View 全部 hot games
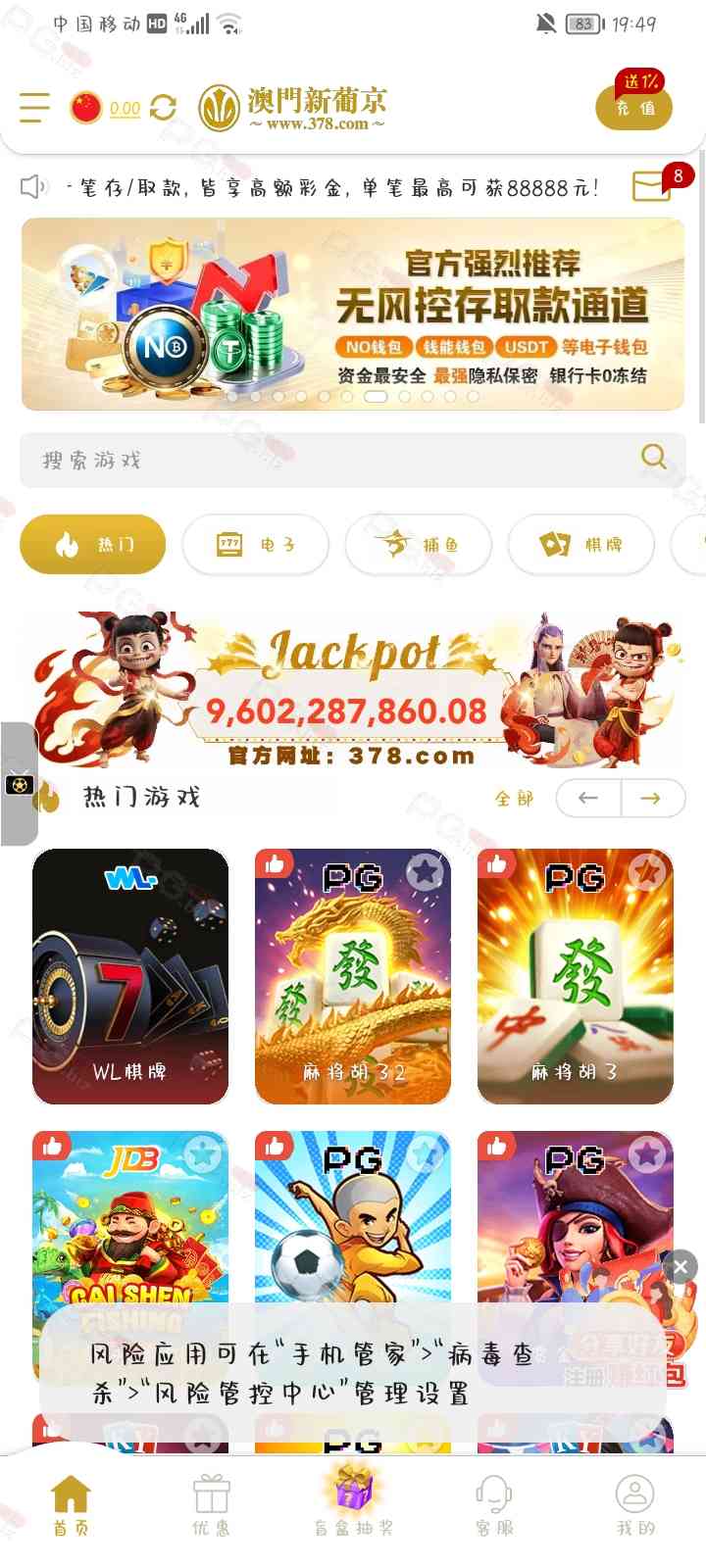The image size is (706, 1568). [514, 799]
